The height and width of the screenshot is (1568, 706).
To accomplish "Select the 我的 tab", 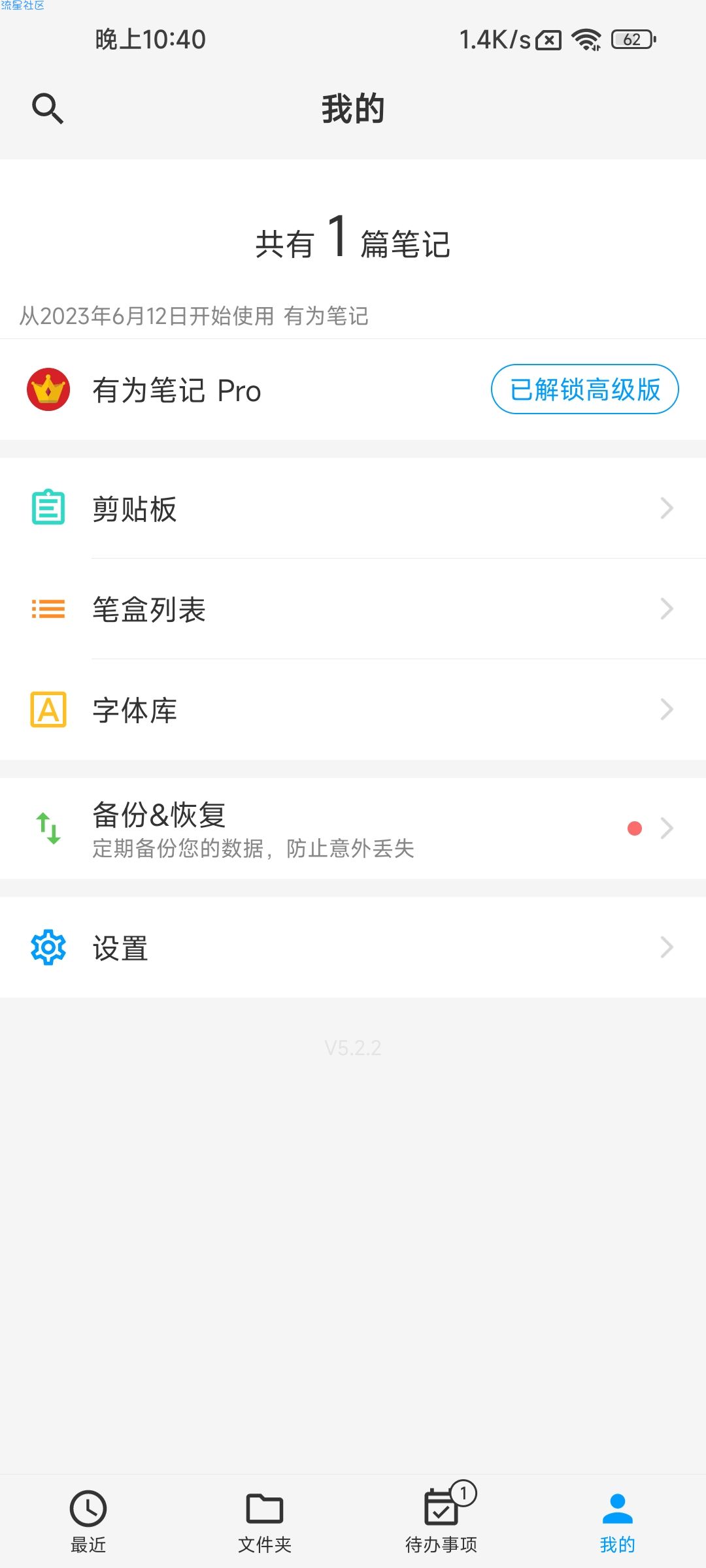I will (x=618, y=1521).
